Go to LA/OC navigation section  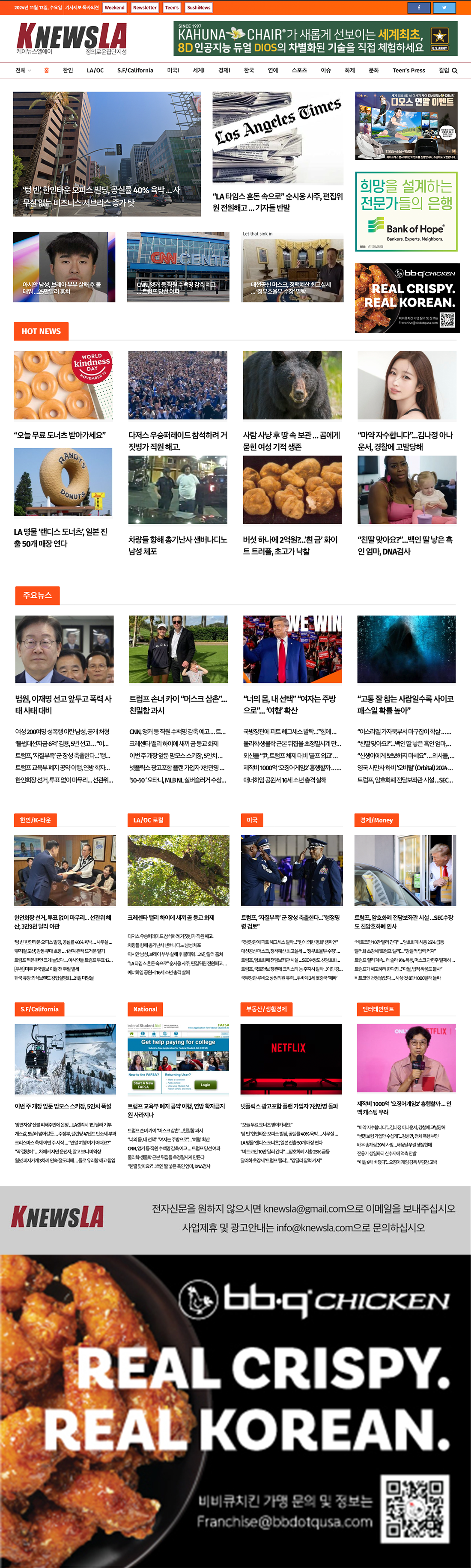(x=95, y=71)
